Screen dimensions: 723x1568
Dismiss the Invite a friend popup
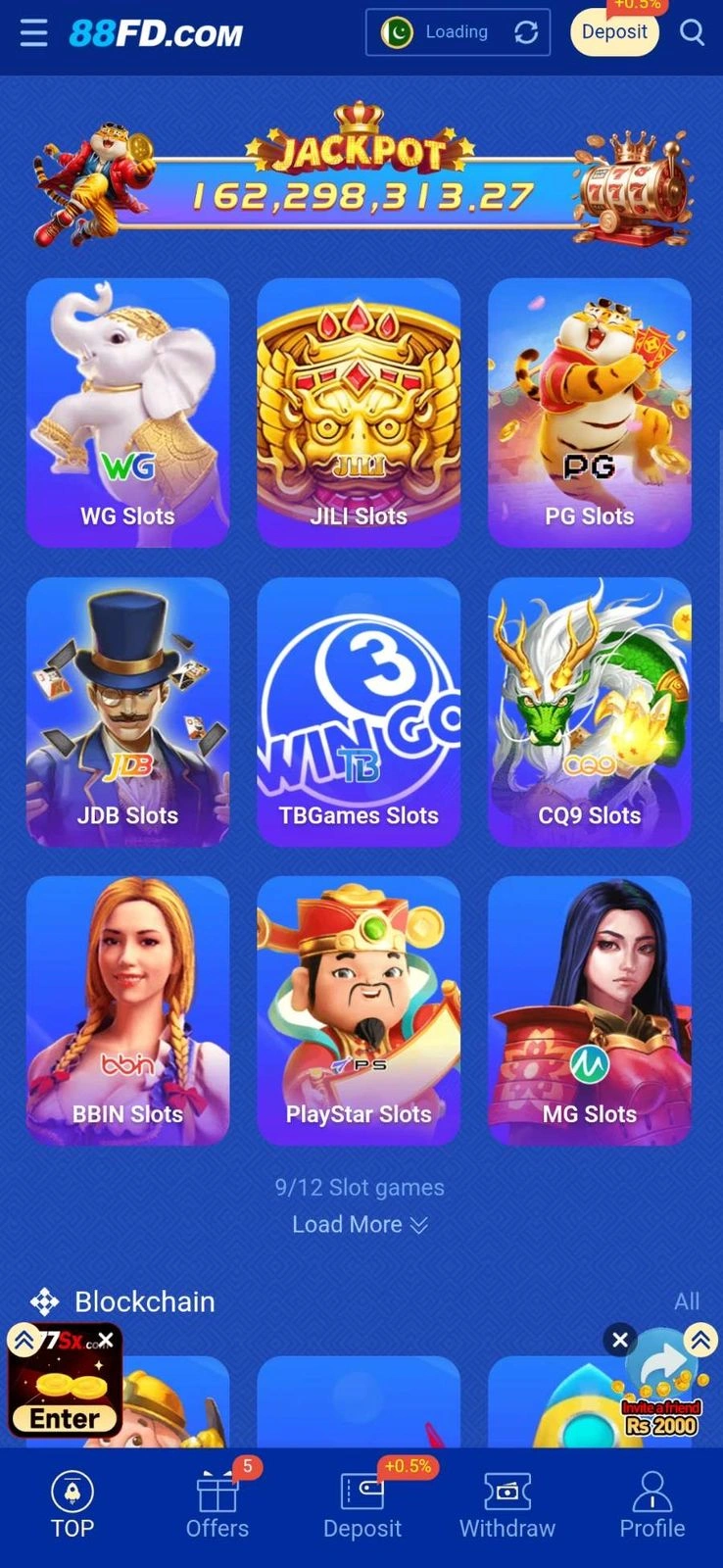click(x=619, y=1340)
